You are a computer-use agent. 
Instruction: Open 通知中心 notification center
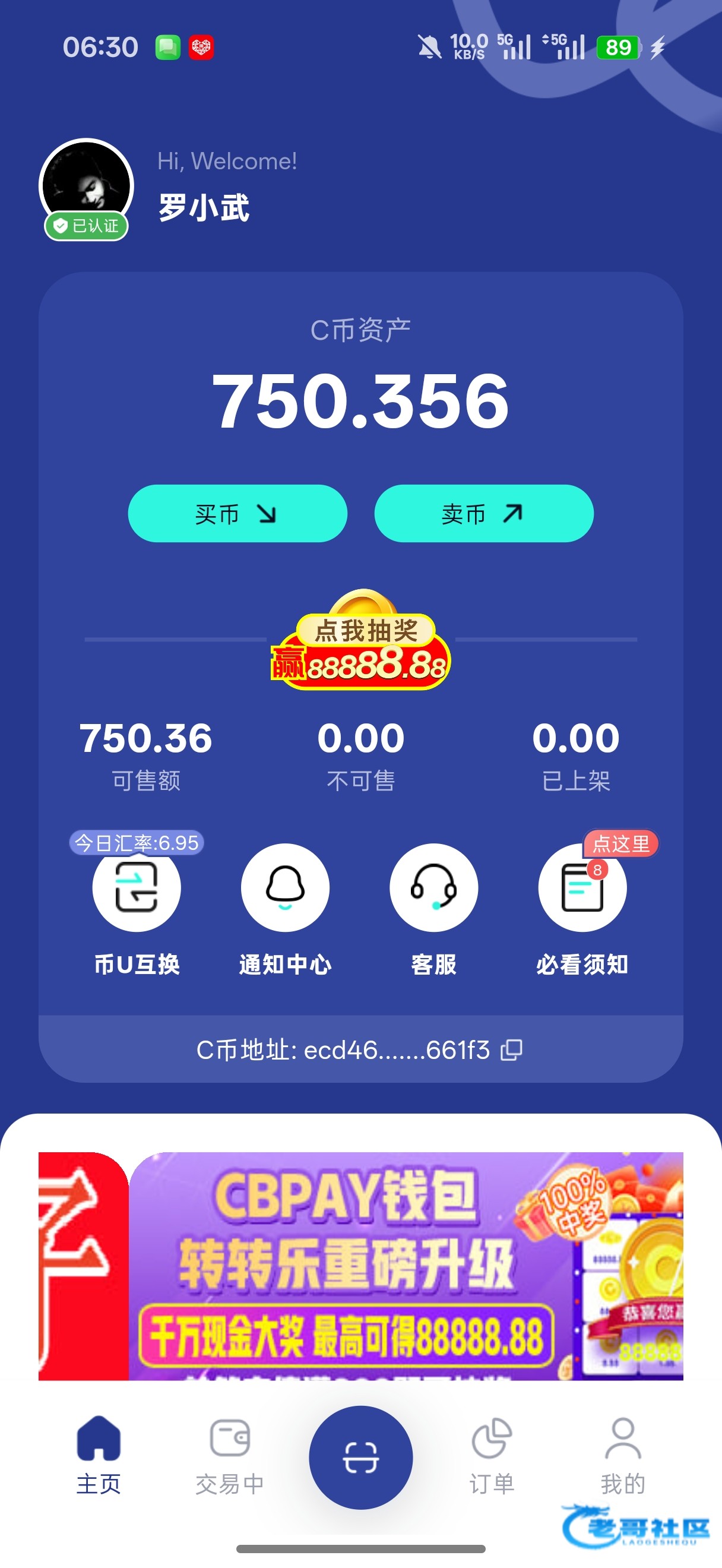285,889
